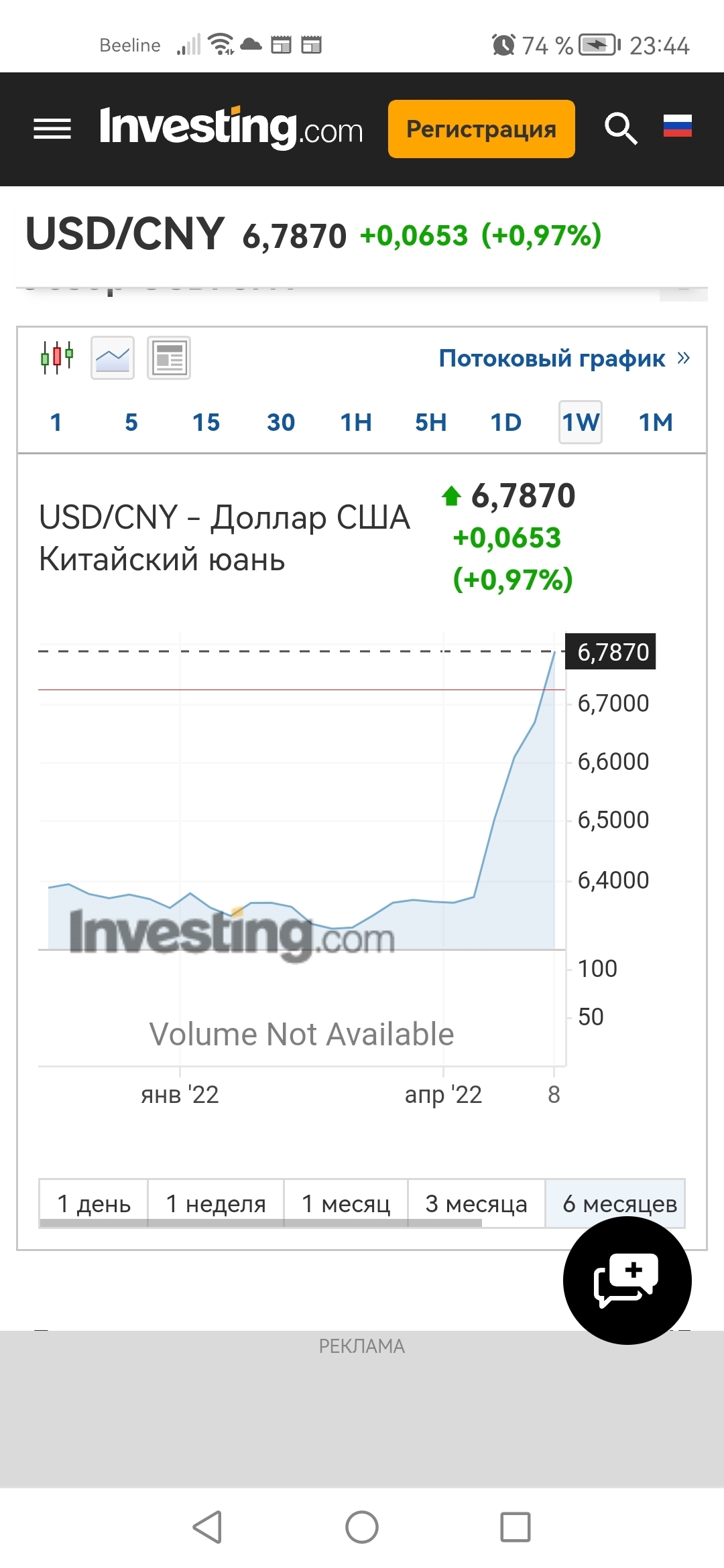Go back with system back button
Viewport: 724px width, 1568px height.
click(x=207, y=1527)
